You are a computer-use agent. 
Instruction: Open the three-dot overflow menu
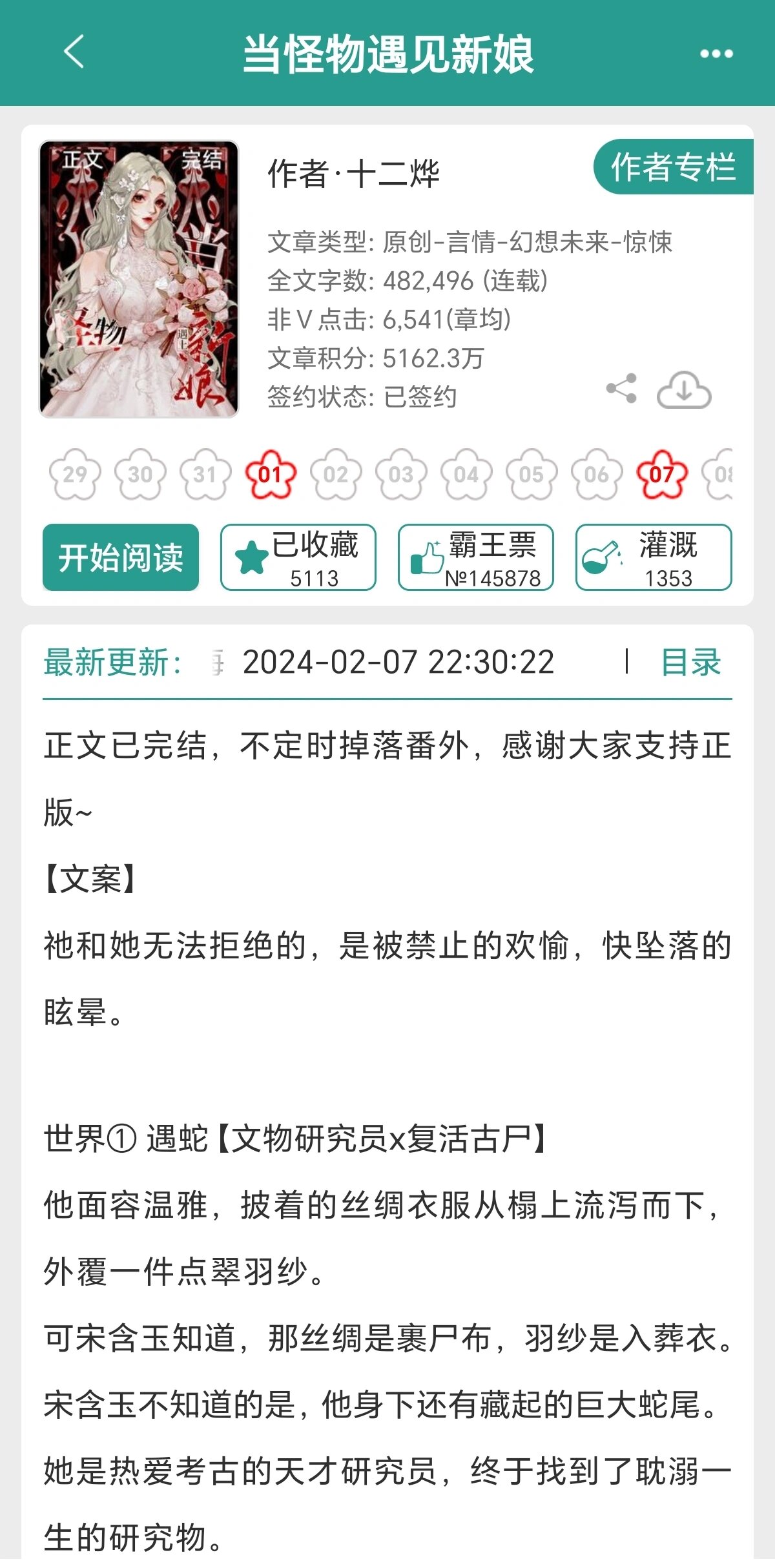click(716, 54)
